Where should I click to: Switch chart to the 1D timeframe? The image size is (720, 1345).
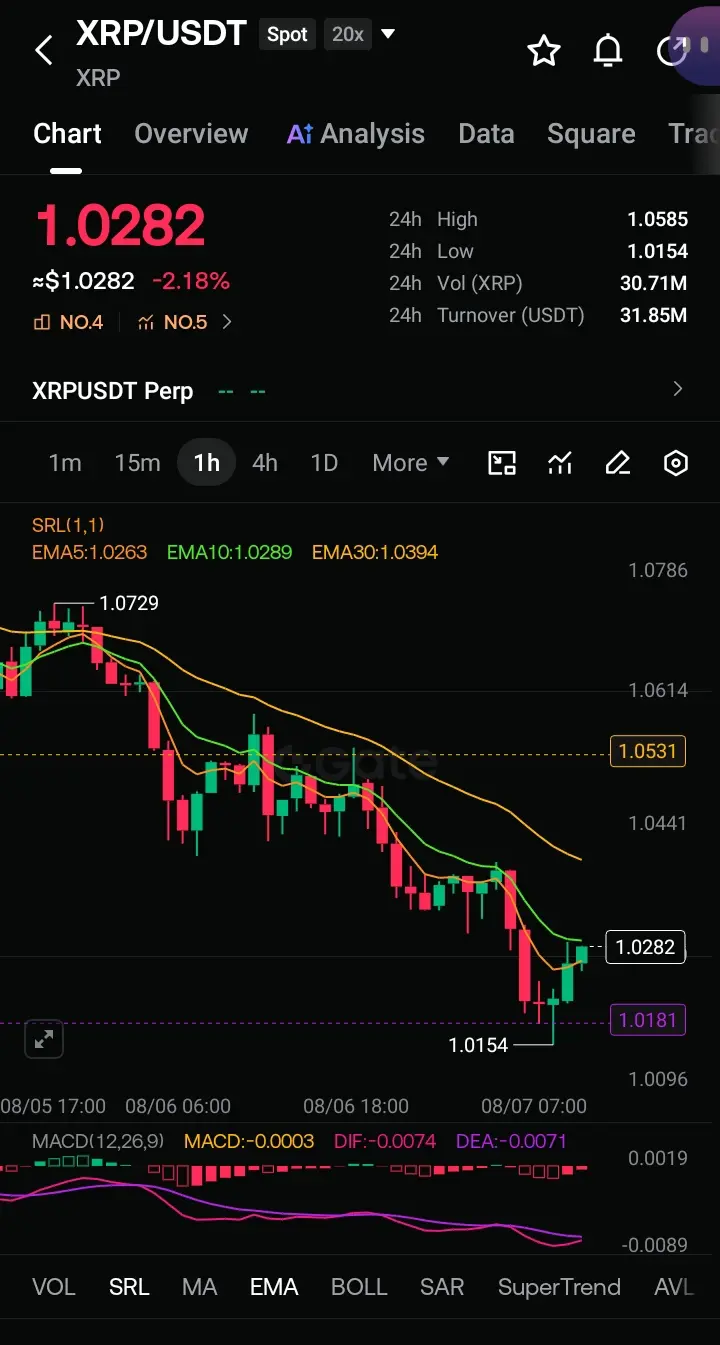[324, 463]
